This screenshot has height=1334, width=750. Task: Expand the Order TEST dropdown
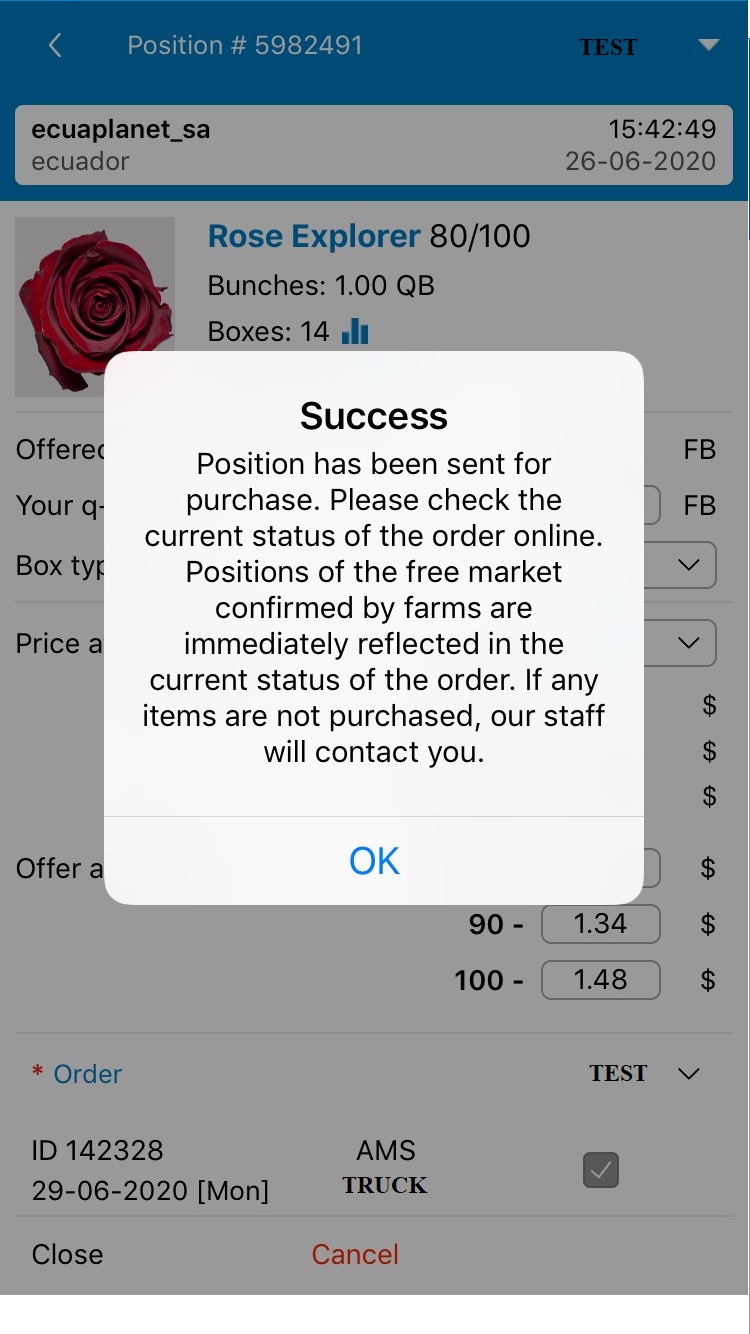click(x=688, y=1074)
